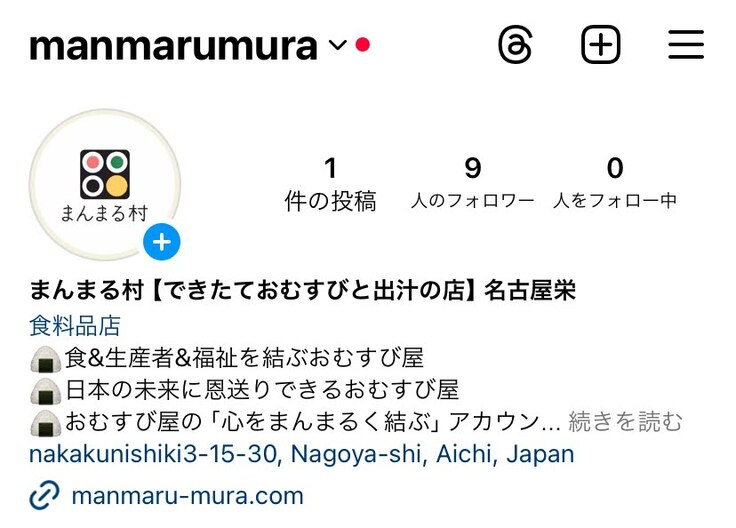
Task: Open the 食料品店 category link
Action: (75, 326)
